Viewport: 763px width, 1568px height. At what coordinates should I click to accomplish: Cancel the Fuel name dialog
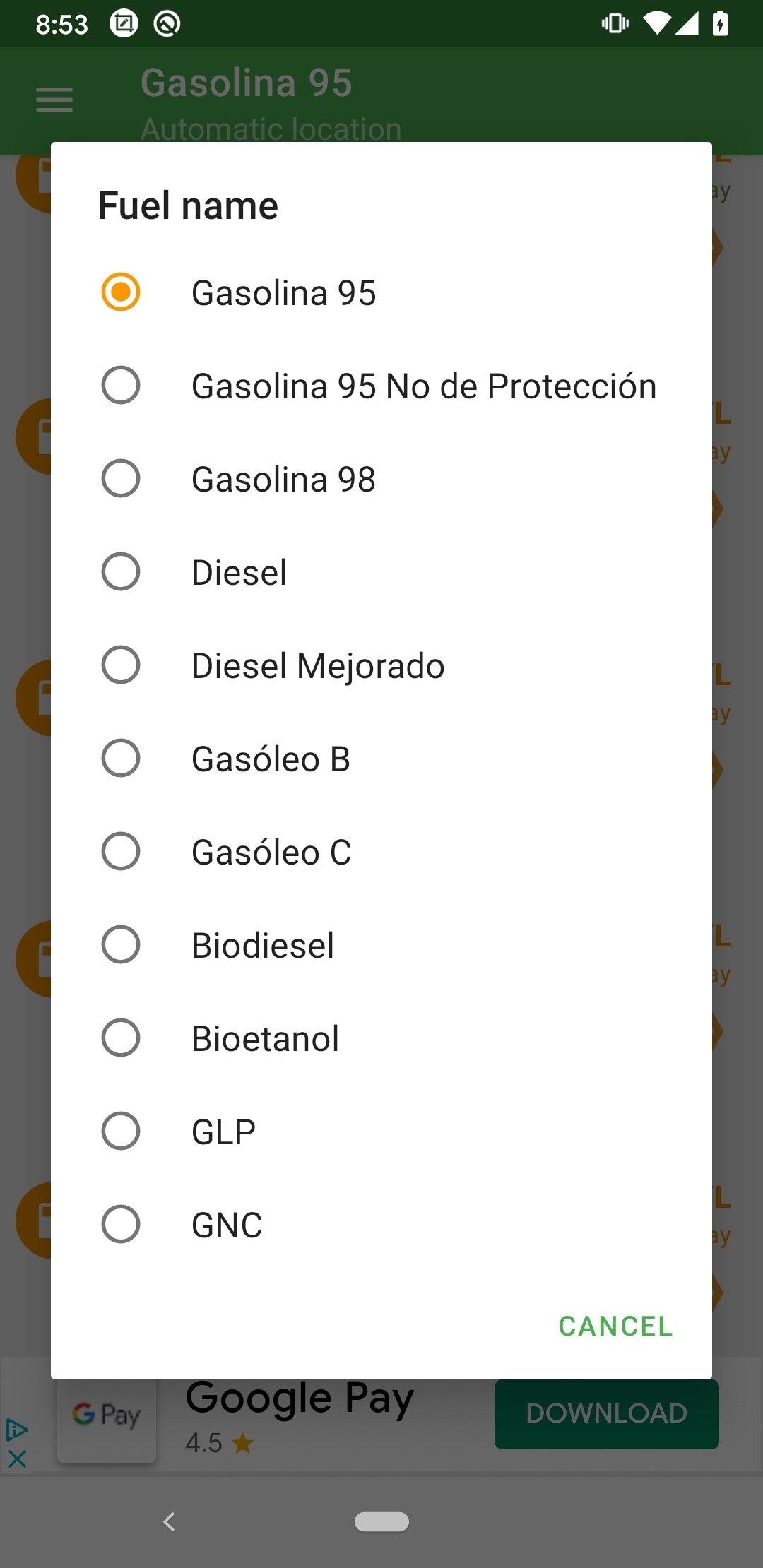pyautogui.click(x=615, y=1326)
